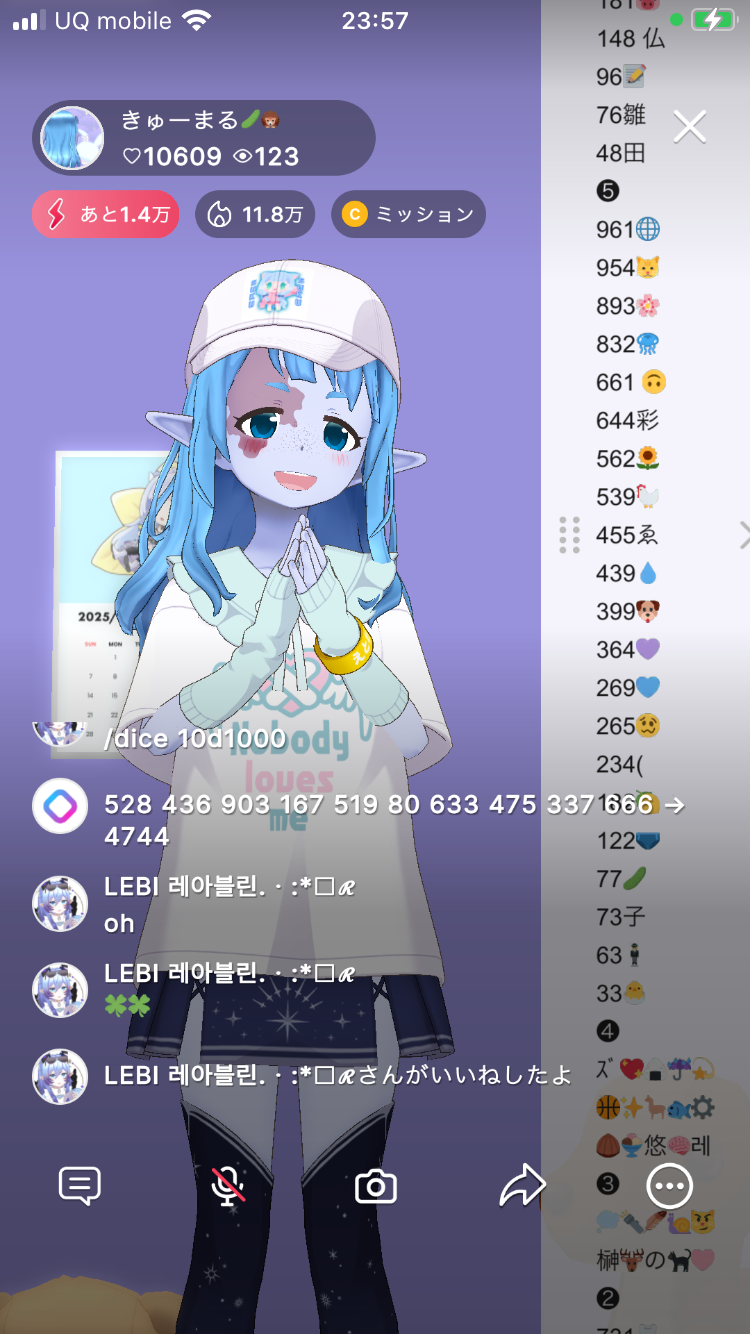Open LEBI's profile from the 'oh' comment
The width and height of the screenshot is (750, 1334).
pos(60,904)
